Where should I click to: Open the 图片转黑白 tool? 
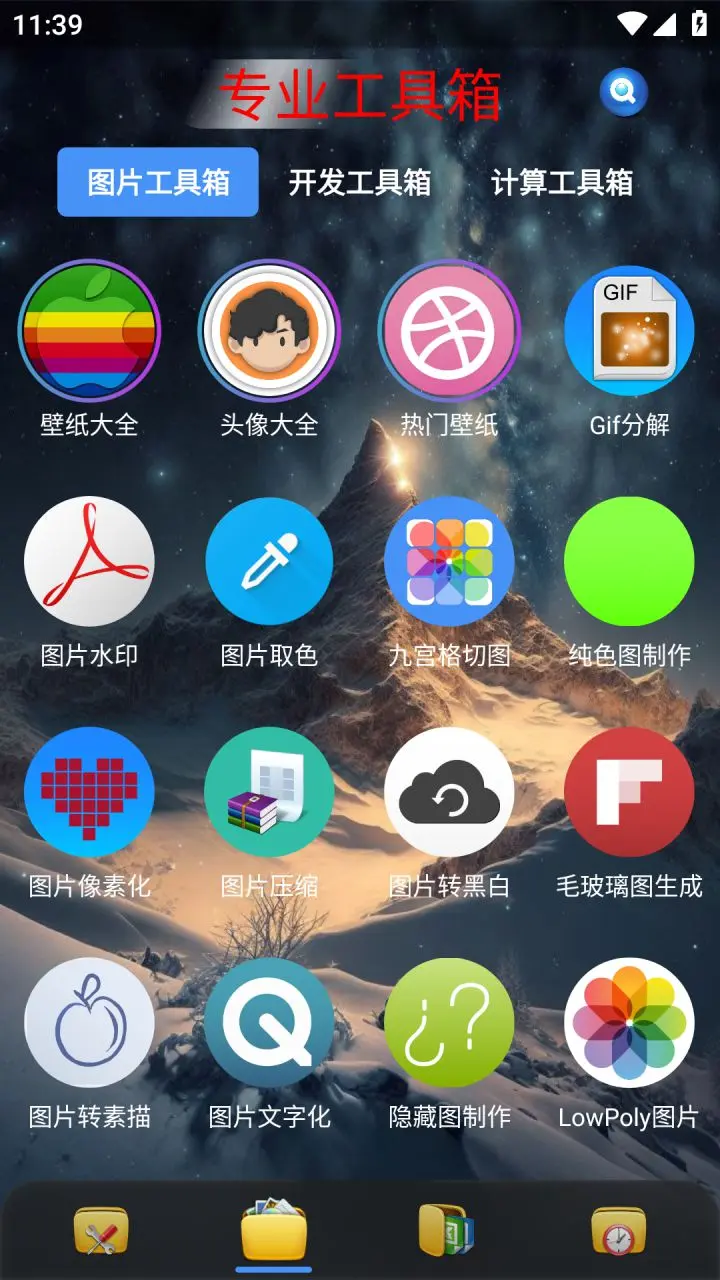449,792
